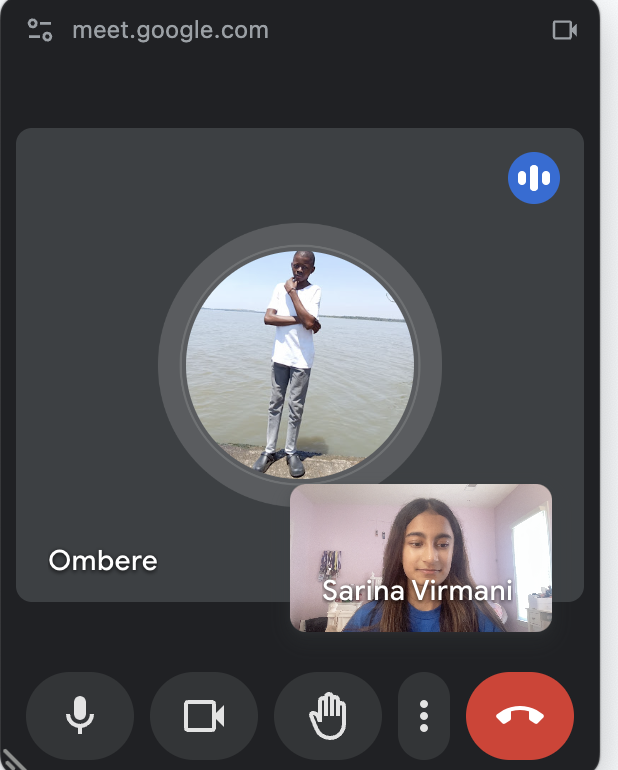The width and height of the screenshot is (618, 770).
Task: Tap Sarina Virmani's self-view tile
Action: (420, 557)
